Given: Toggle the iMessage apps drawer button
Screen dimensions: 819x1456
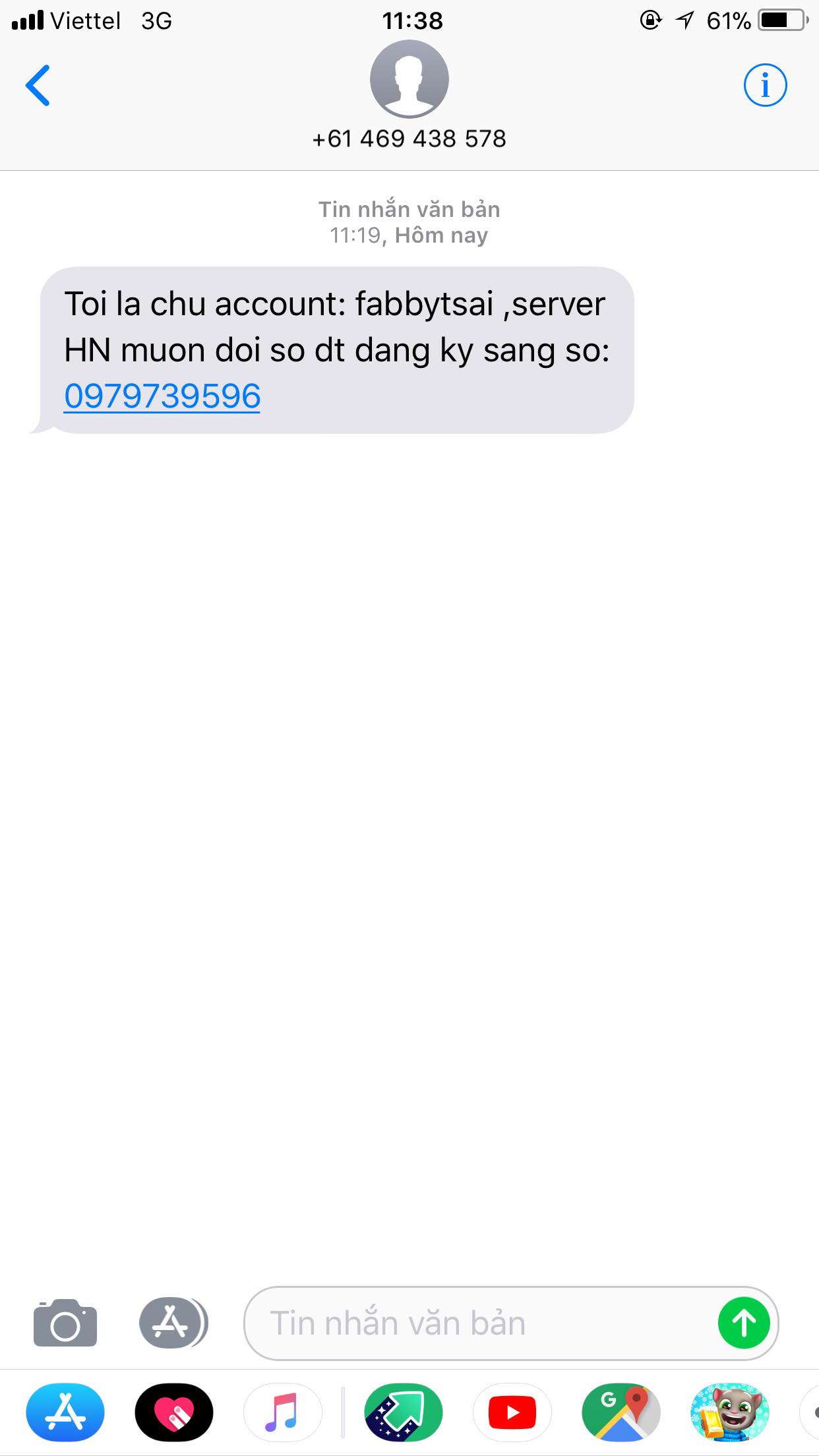Looking at the screenshot, I should coord(173,1323).
